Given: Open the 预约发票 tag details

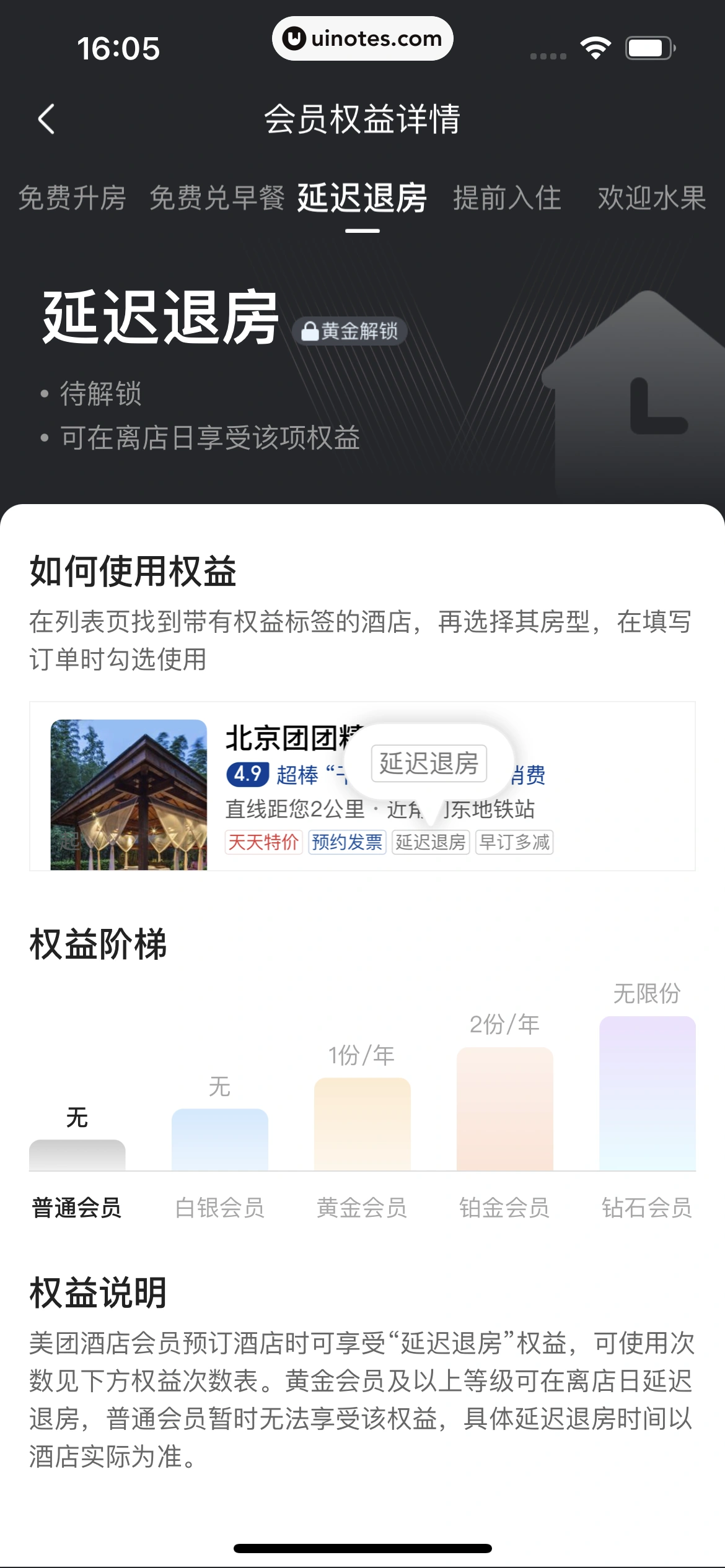Looking at the screenshot, I should 346,843.
